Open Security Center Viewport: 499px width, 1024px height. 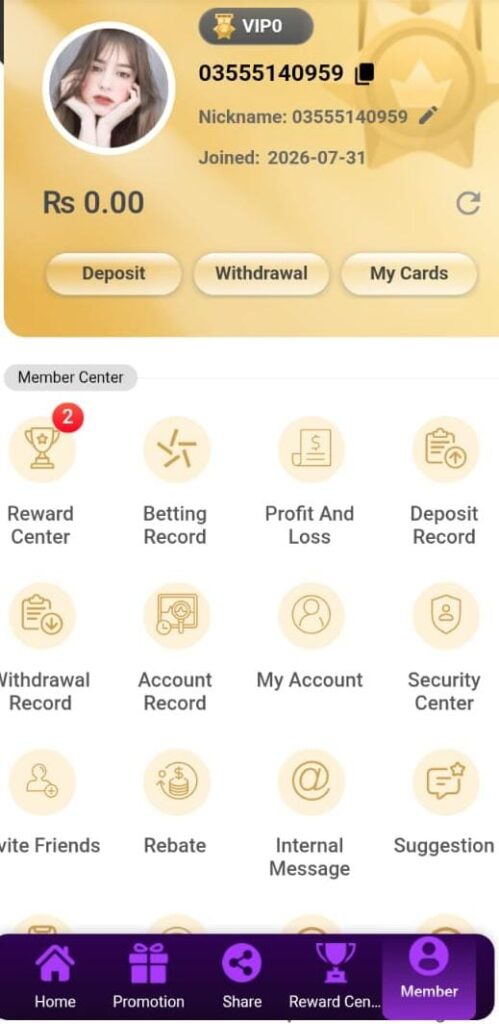(444, 648)
